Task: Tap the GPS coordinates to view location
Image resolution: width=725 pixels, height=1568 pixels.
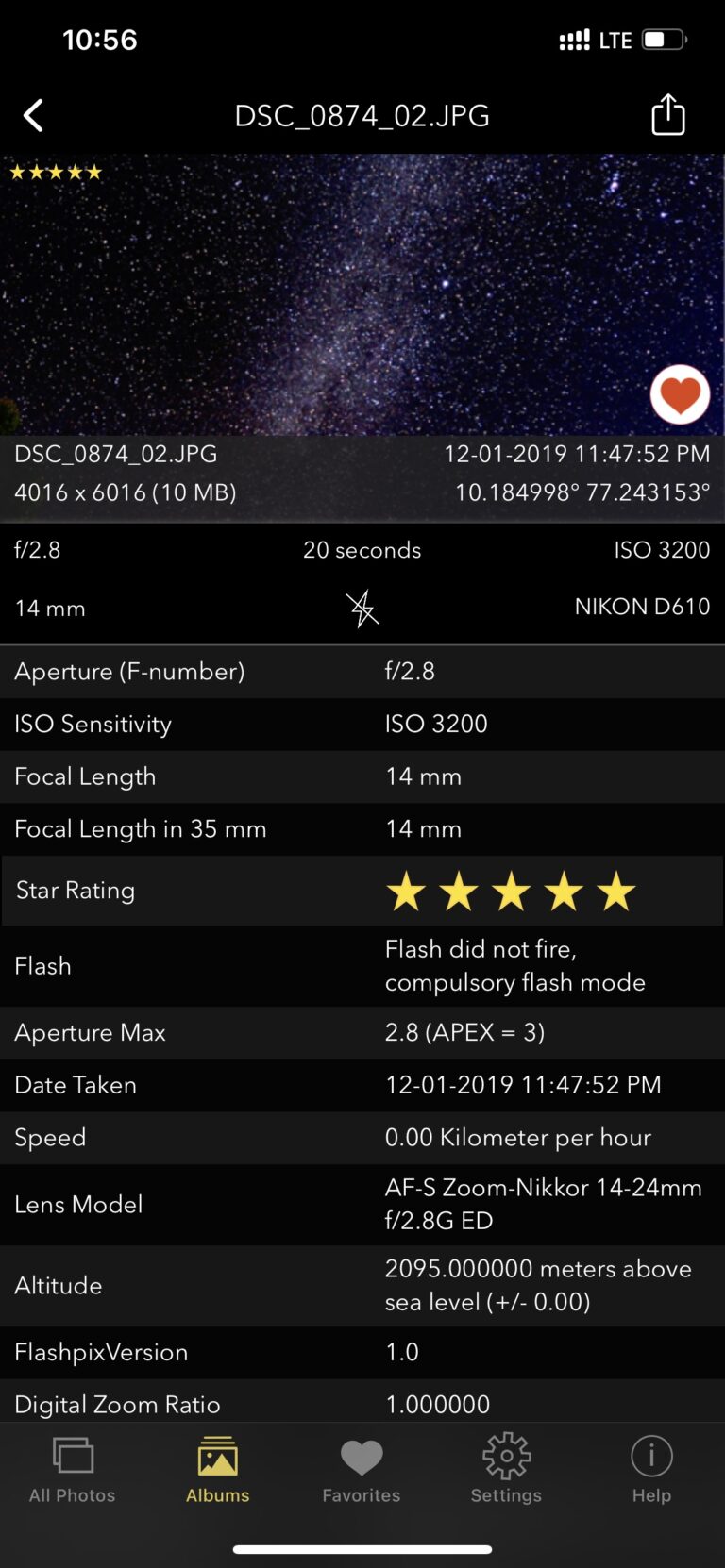Action: (x=582, y=492)
